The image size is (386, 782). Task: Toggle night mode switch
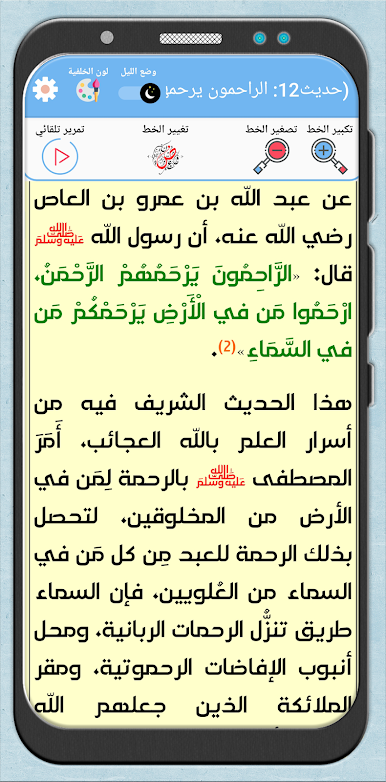tap(139, 93)
